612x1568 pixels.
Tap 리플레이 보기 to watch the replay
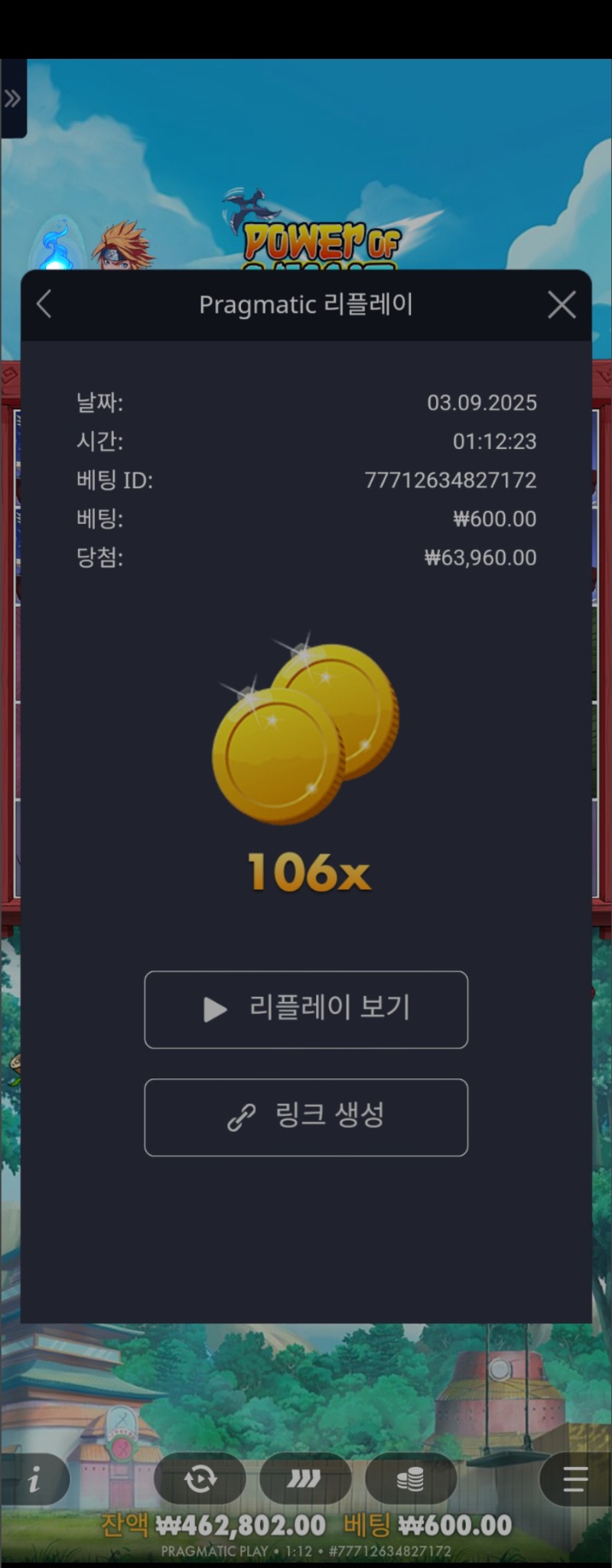click(x=306, y=1009)
